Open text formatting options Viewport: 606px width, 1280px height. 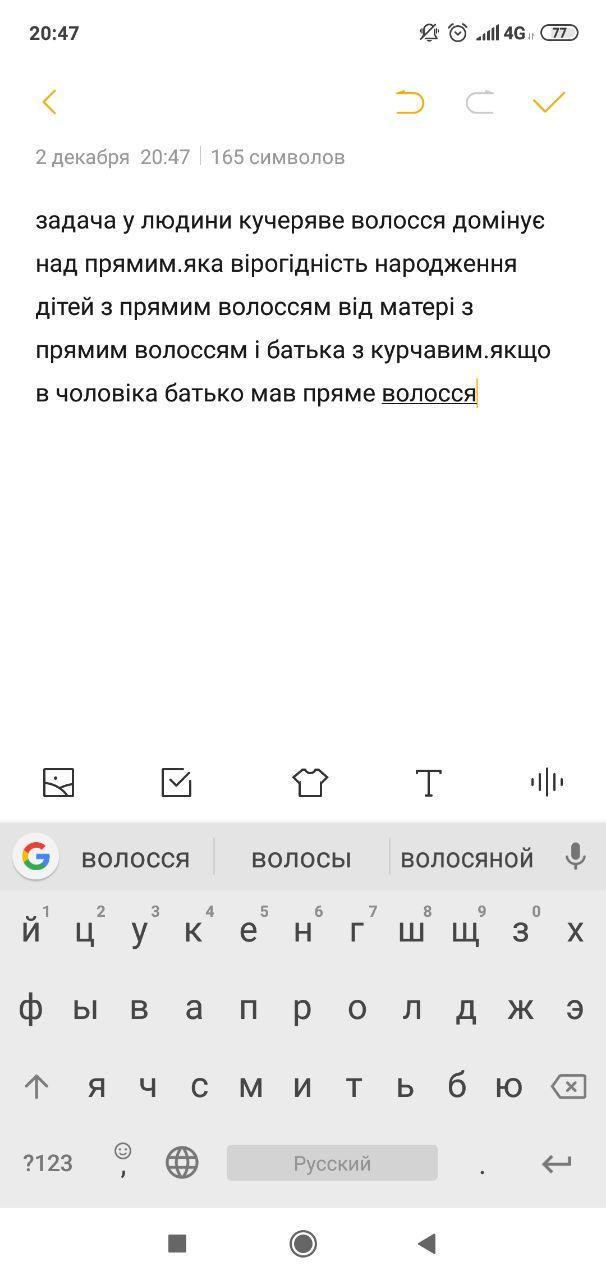pos(428,782)
